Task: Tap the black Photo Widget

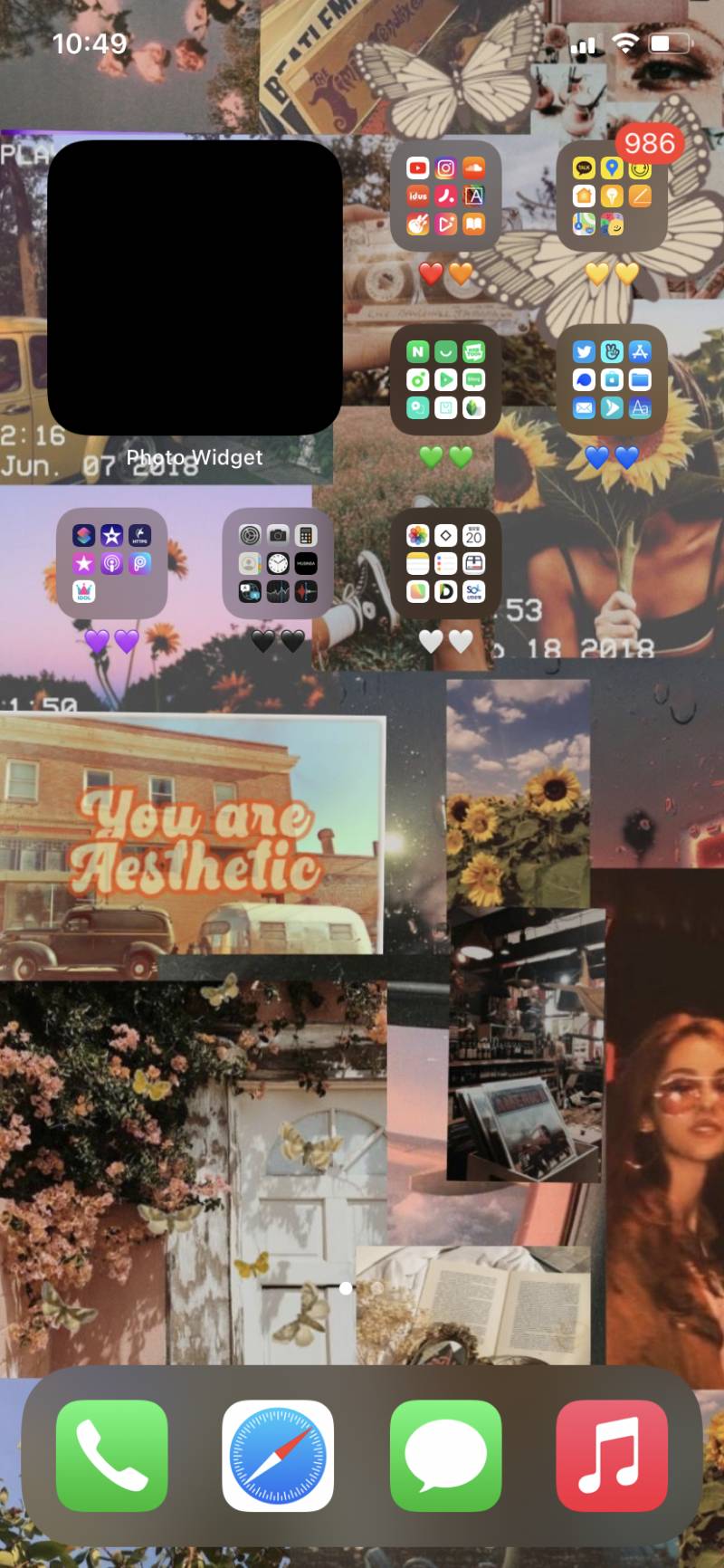Action: [195, 288]
